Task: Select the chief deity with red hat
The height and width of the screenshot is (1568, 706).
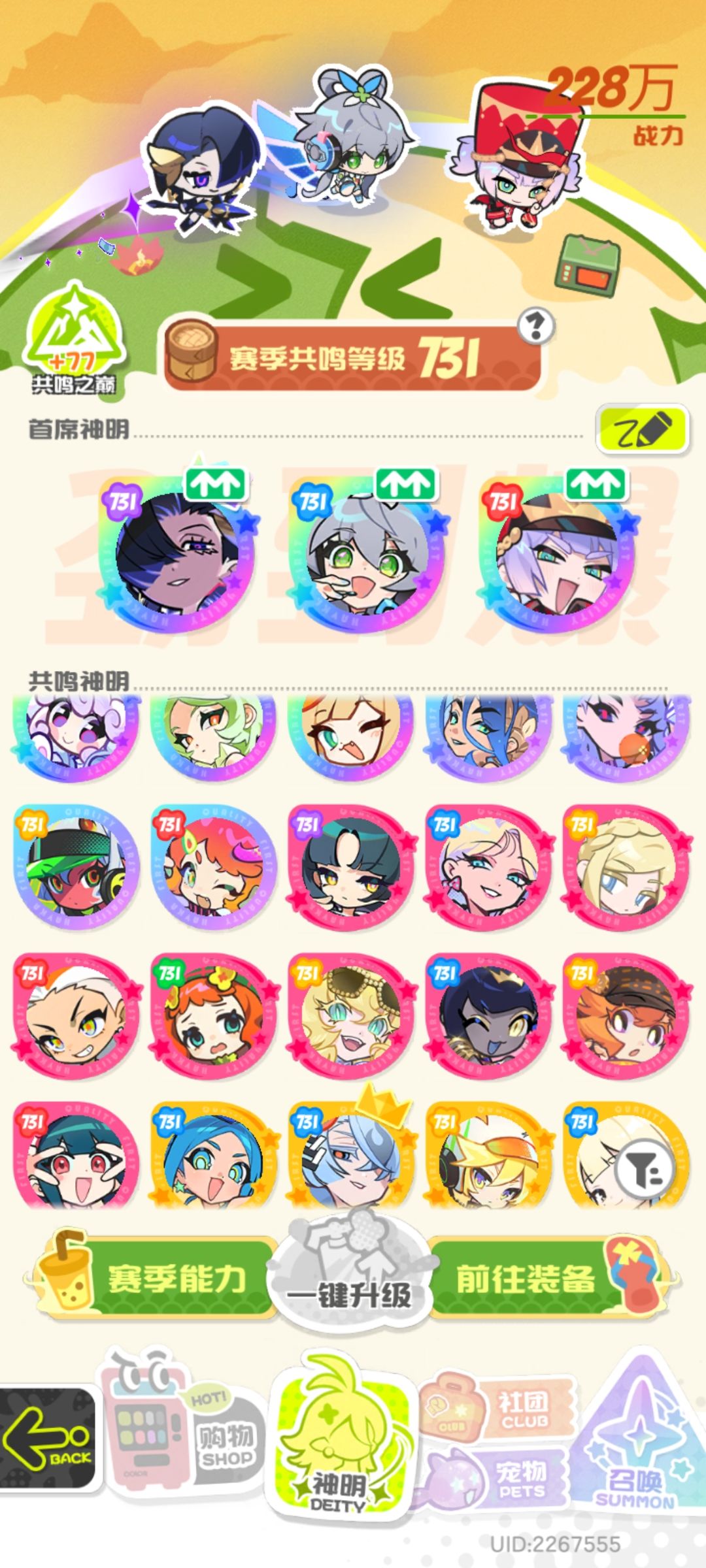Action: (x=557, y=553)
